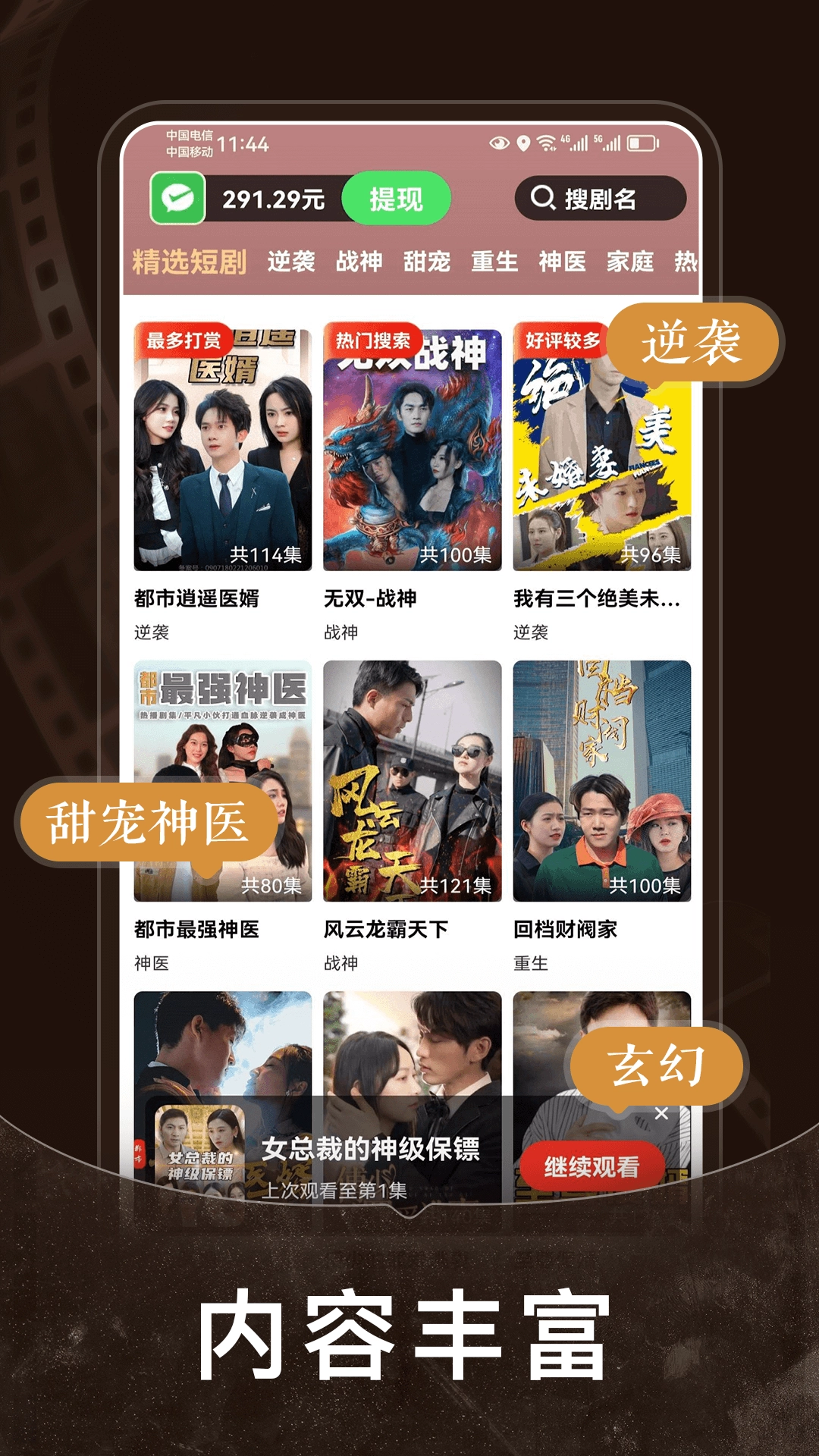Tap the 搜剧名 search input field
The image size is (819, 1456).
point(603,199)
